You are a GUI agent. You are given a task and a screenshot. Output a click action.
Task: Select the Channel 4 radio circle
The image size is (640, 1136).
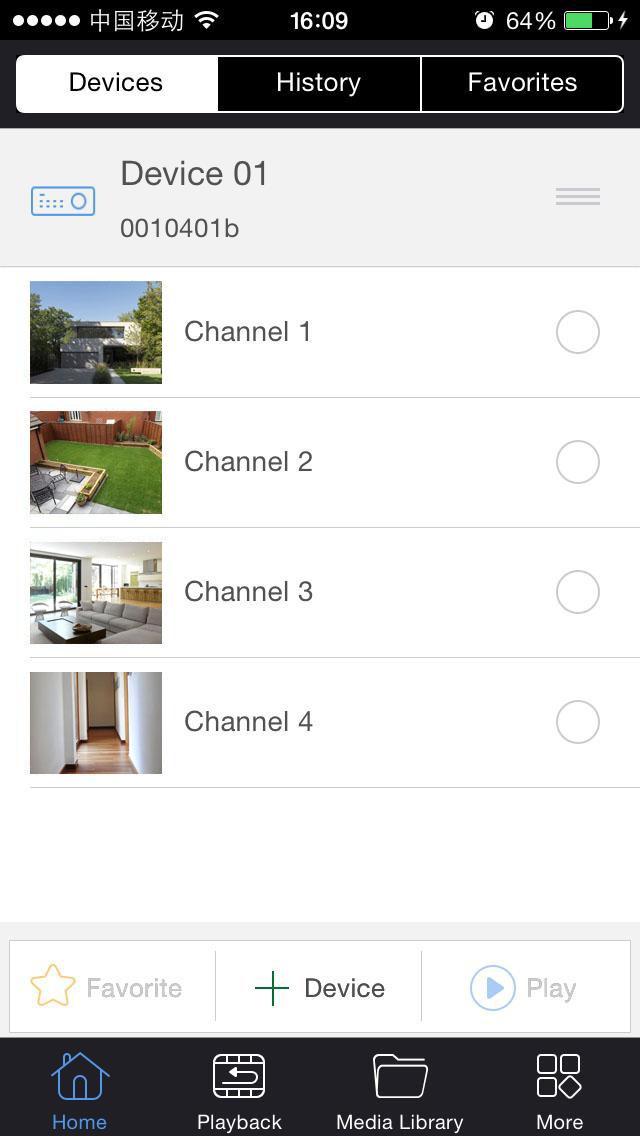(578, 722)
